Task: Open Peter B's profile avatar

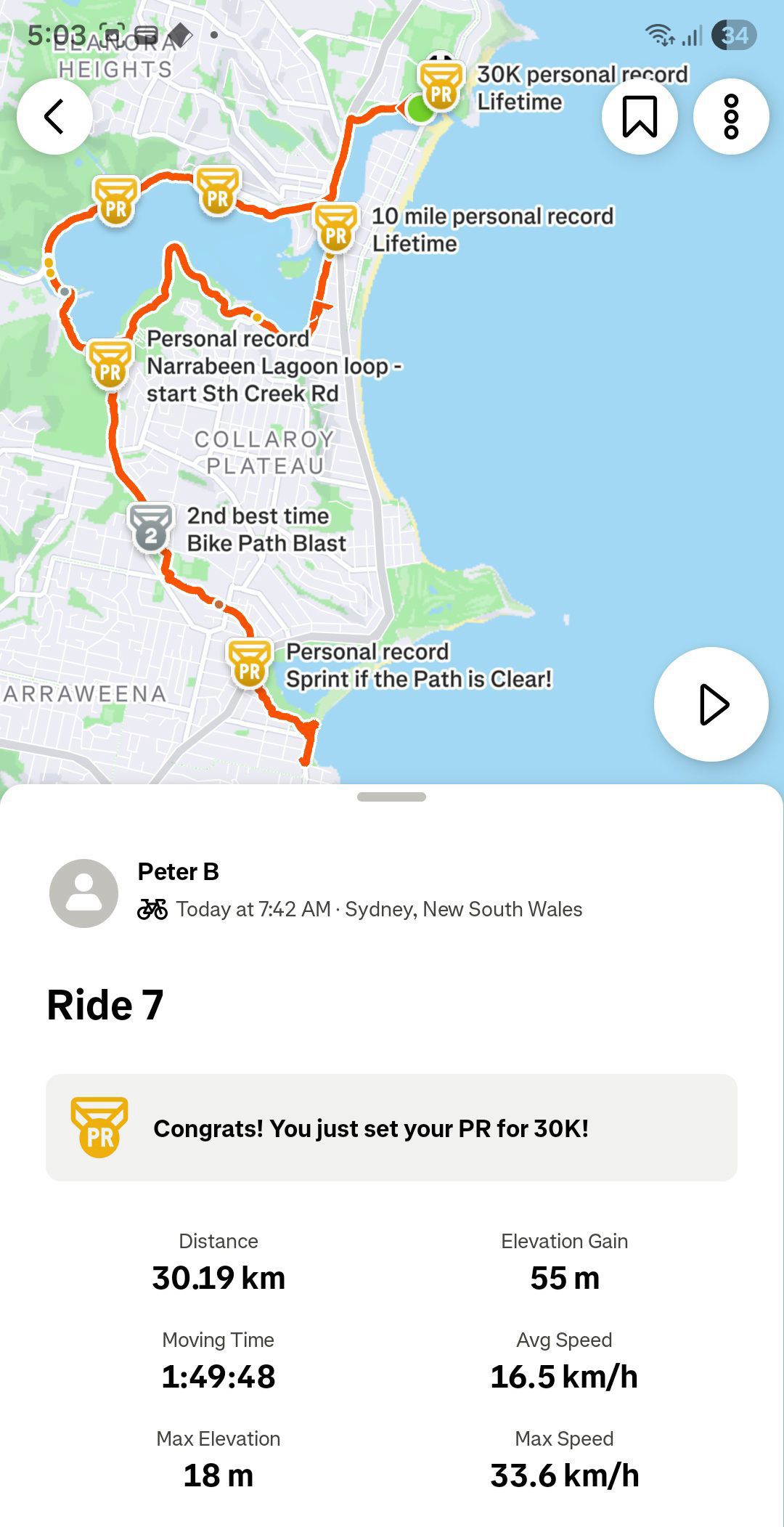Action: tap(83, 893)
